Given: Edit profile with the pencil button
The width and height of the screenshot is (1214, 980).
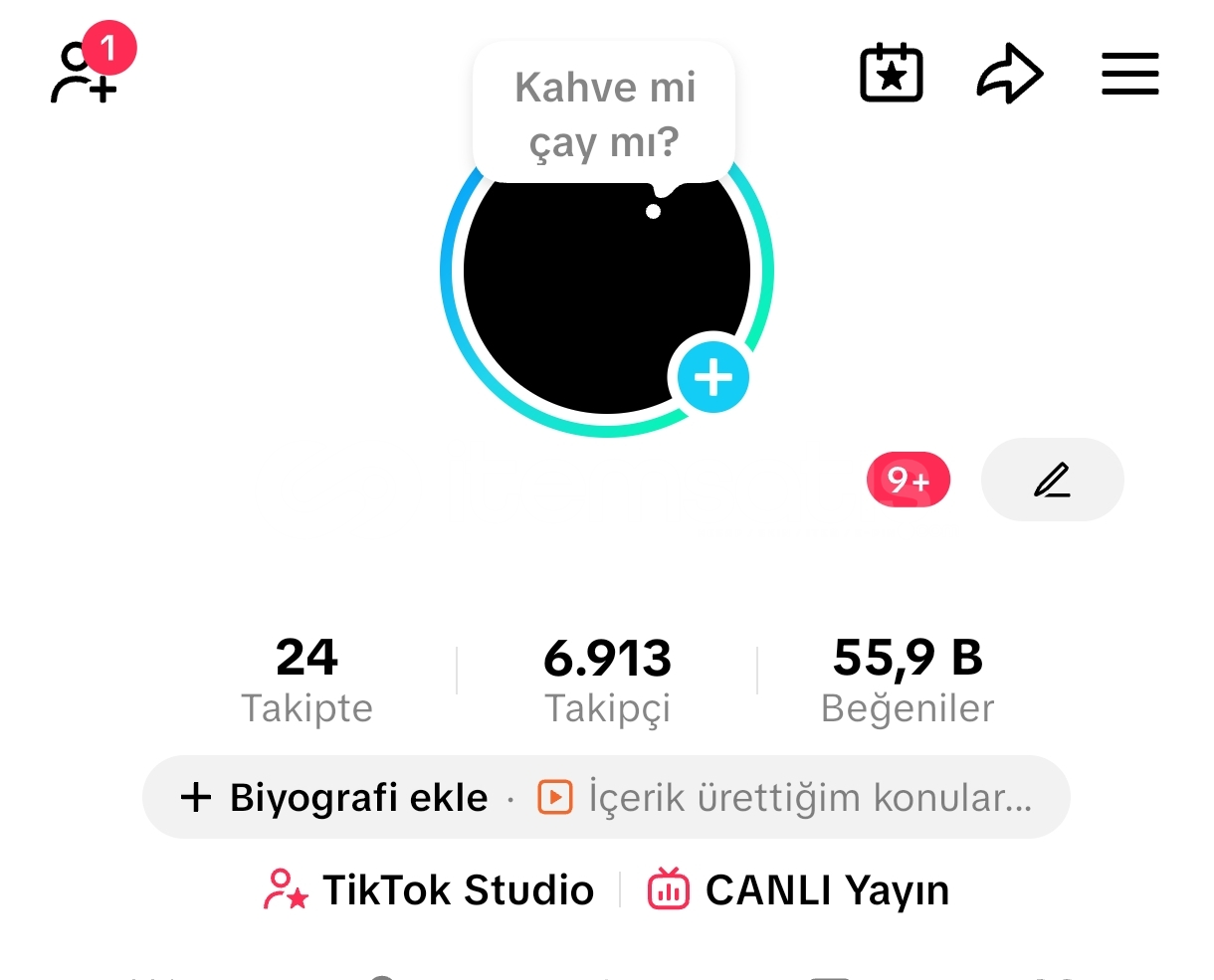Looking at the screenshot, I should pos(1052,481).
